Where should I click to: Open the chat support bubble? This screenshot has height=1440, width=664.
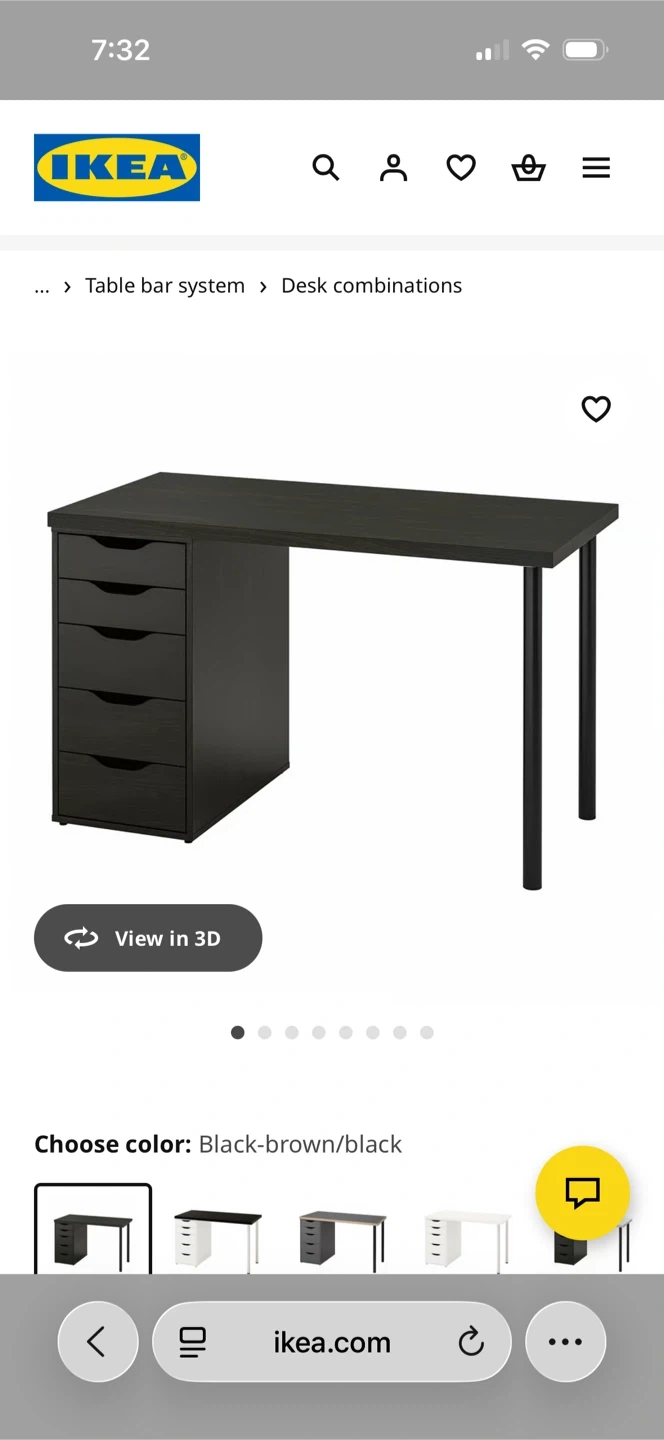coord(582,1192)
